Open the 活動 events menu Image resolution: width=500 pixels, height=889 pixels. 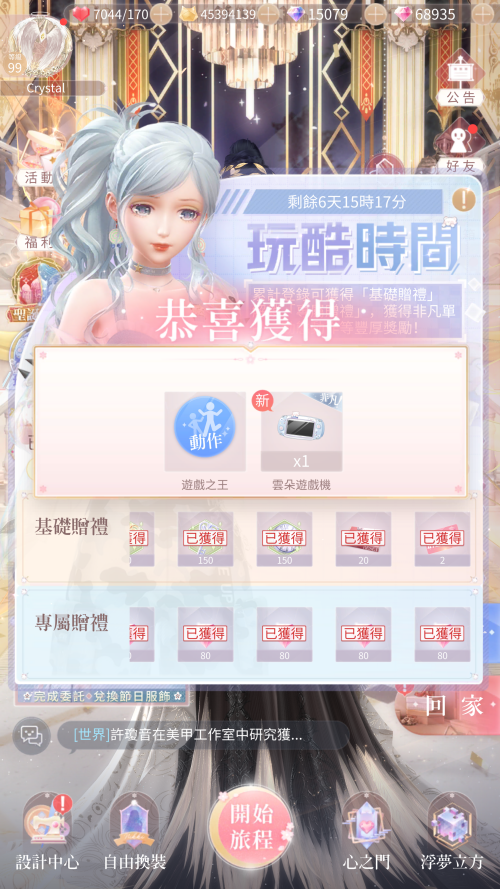39,164
